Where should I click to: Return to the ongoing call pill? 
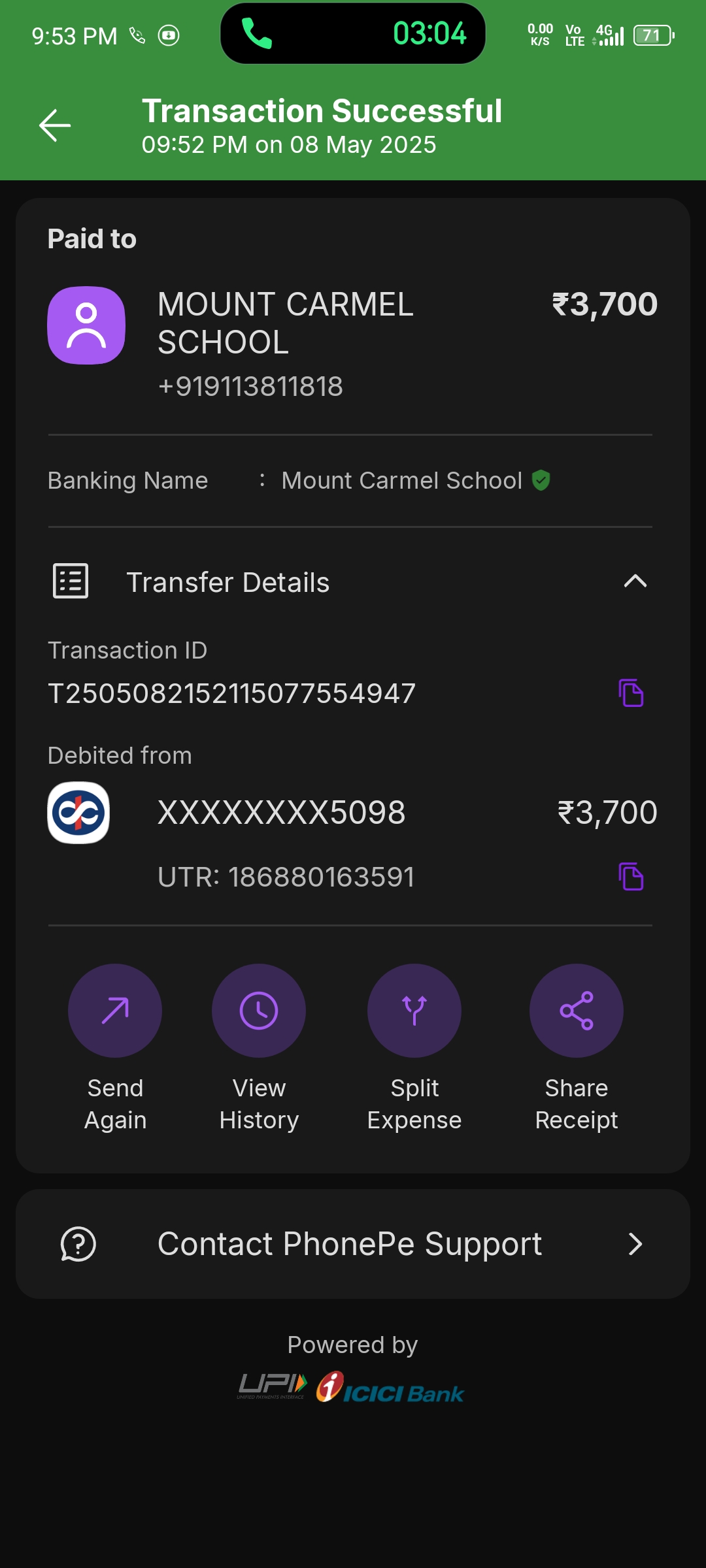click(353, 33)
